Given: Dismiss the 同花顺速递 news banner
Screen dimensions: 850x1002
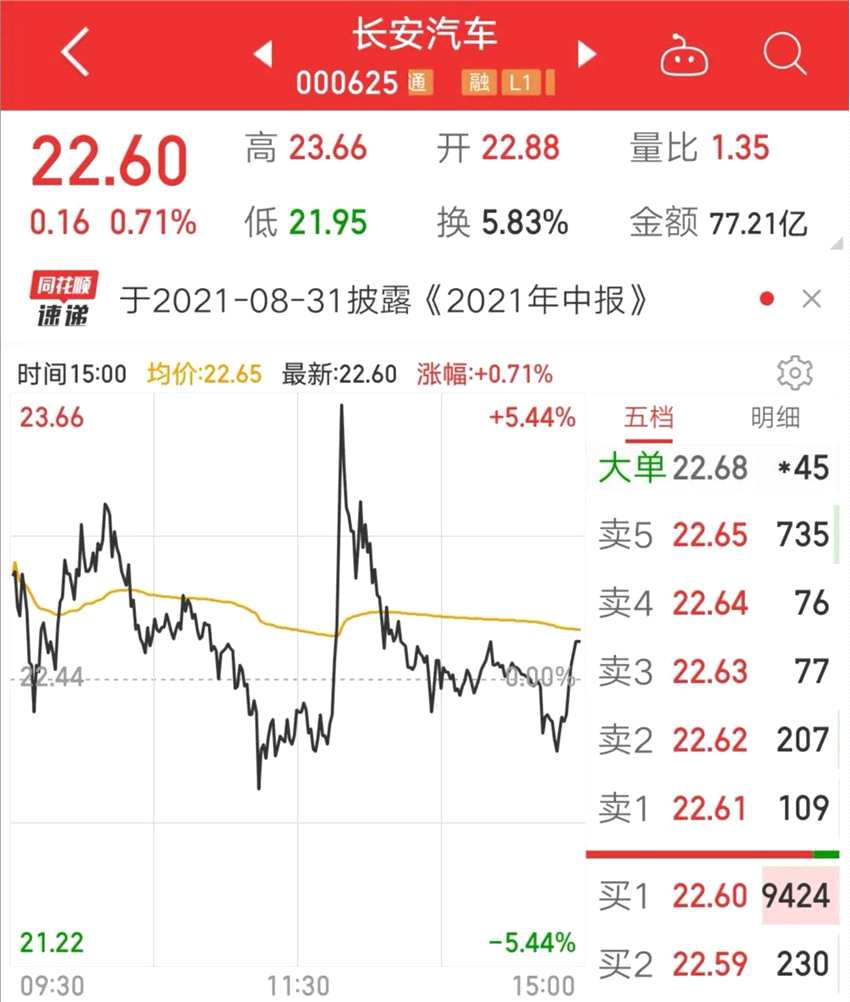Looking at the screenshot, I should click(812, 298).
